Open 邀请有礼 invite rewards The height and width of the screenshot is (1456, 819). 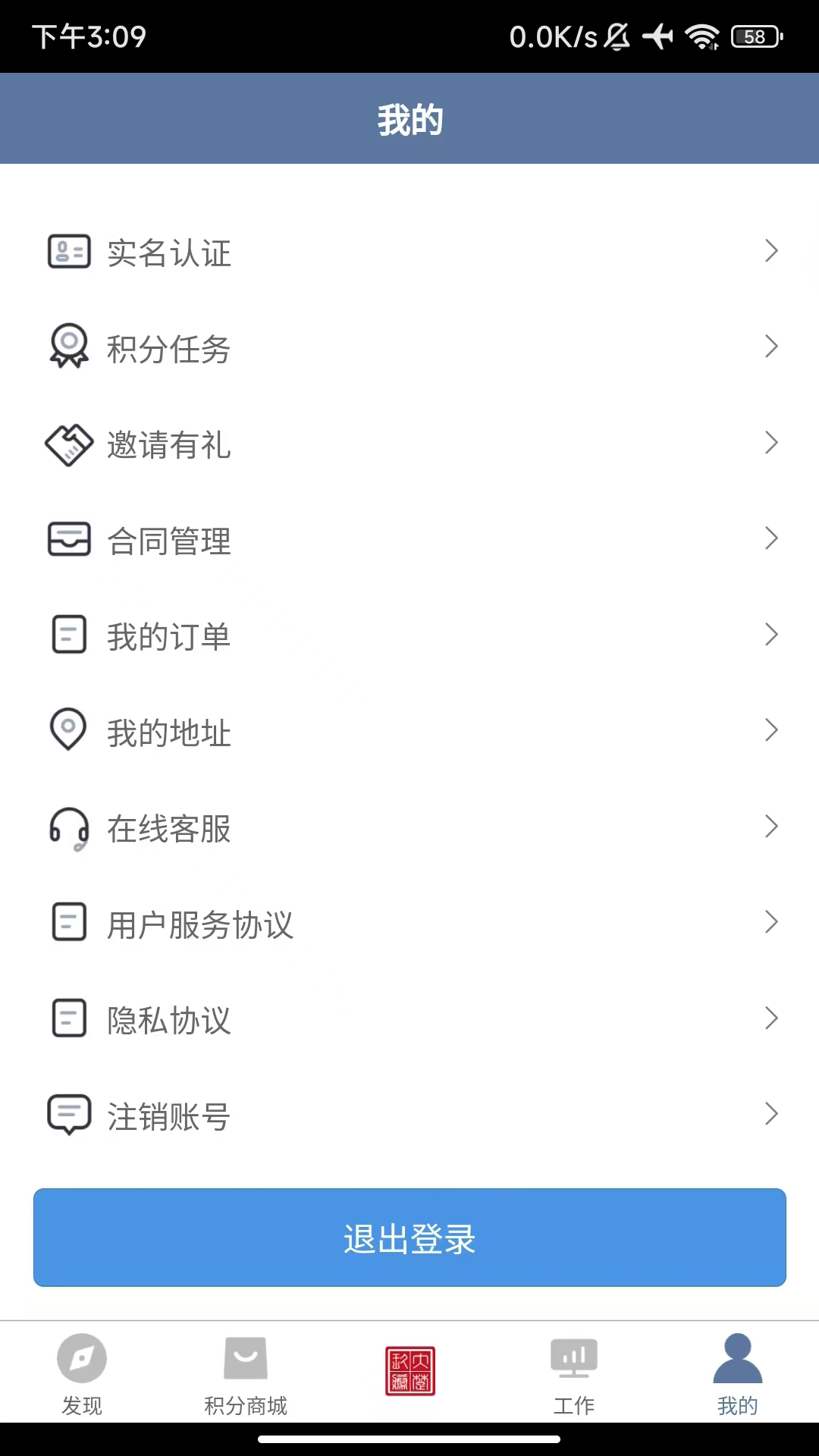409,444
